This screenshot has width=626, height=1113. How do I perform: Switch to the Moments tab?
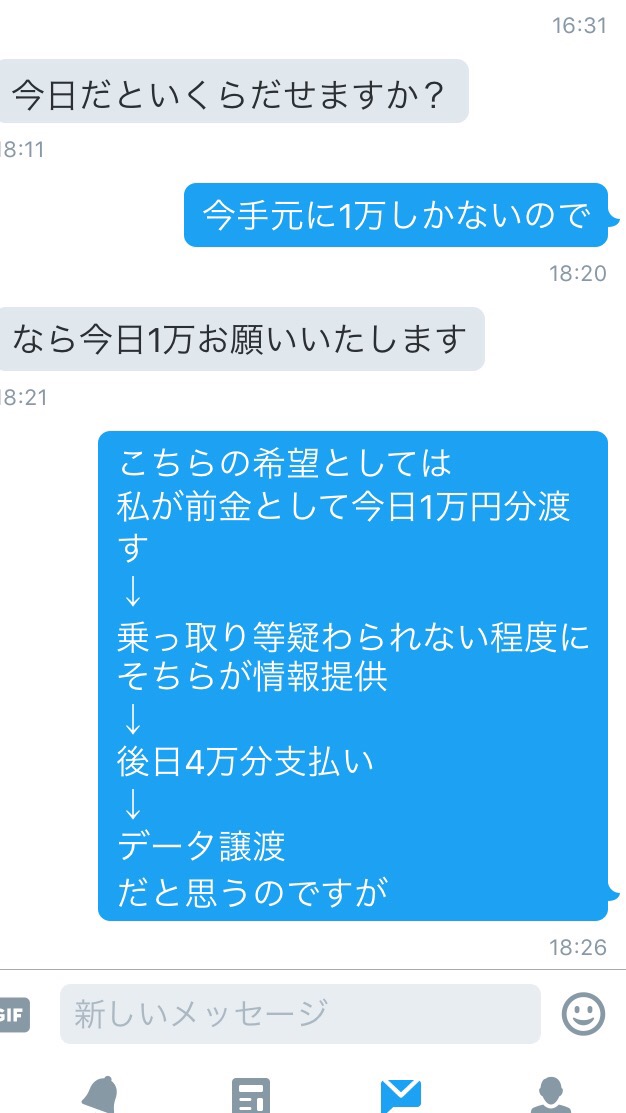point(251,1095)
